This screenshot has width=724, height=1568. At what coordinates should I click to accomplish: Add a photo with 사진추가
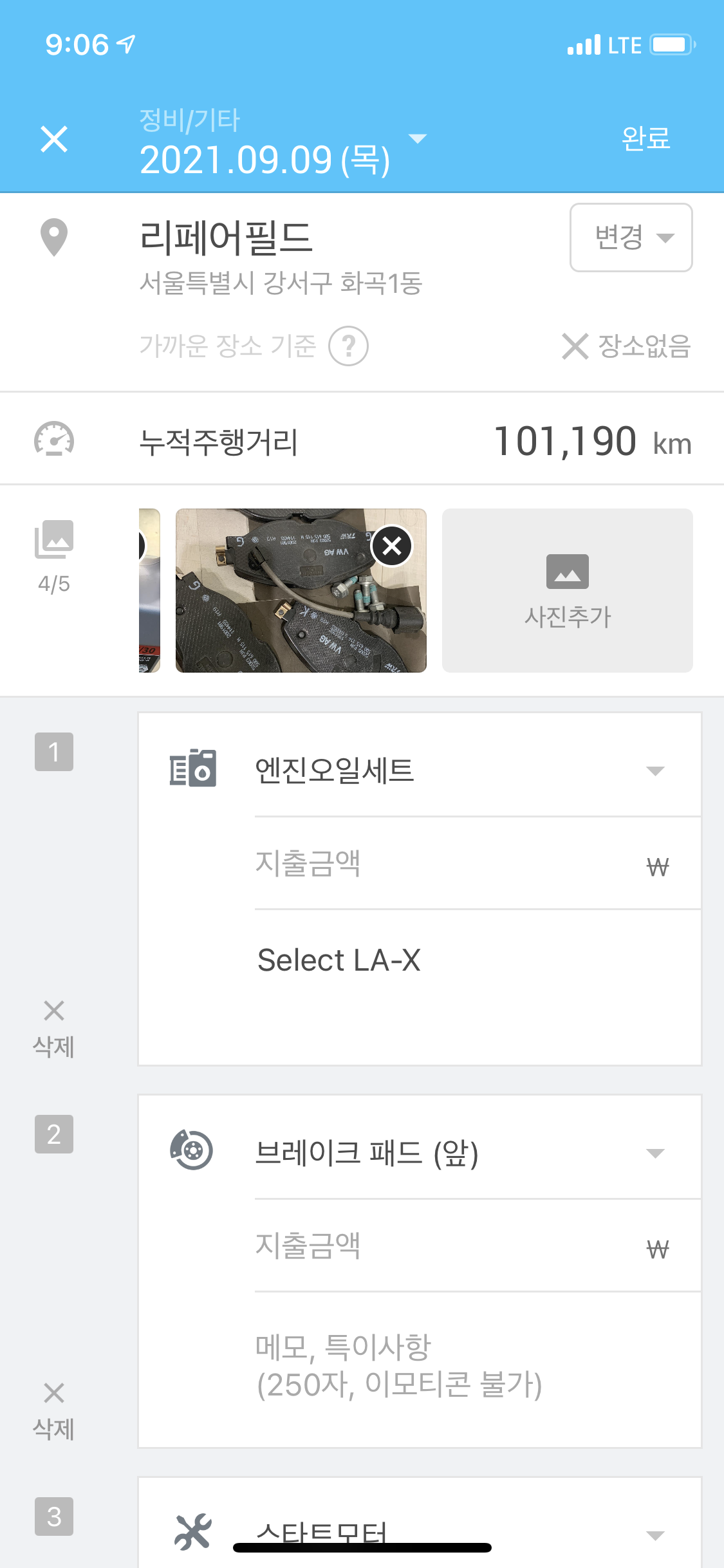pyautogui.click(x=567, y=590)
